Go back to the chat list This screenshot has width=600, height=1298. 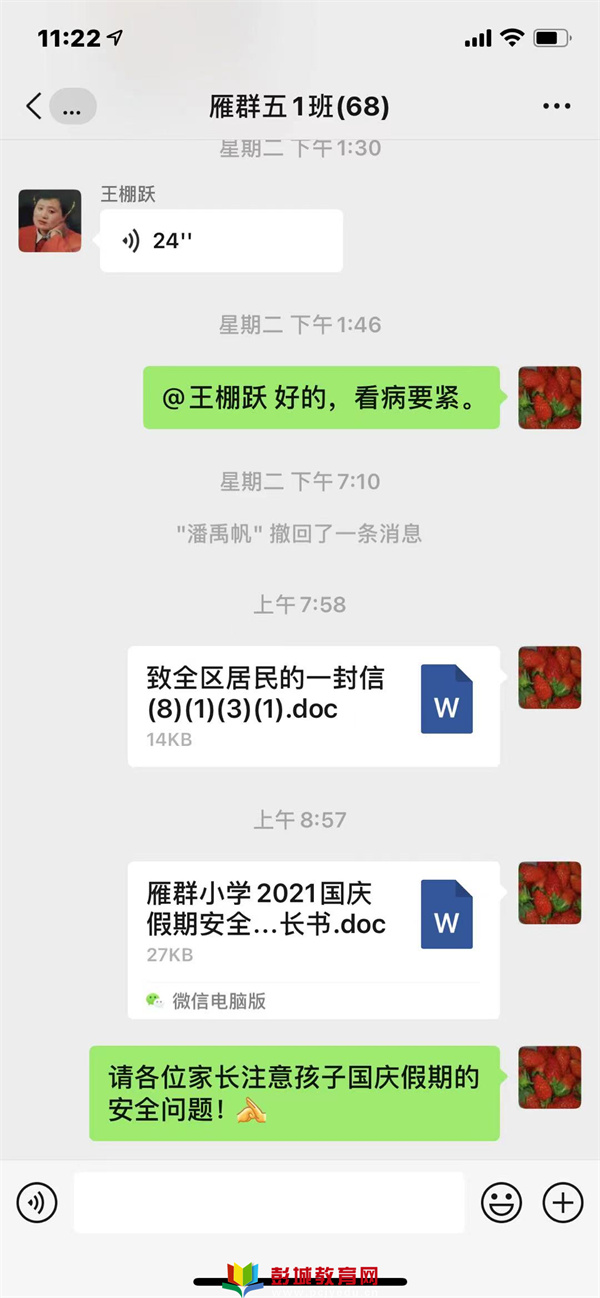[34, 106]
